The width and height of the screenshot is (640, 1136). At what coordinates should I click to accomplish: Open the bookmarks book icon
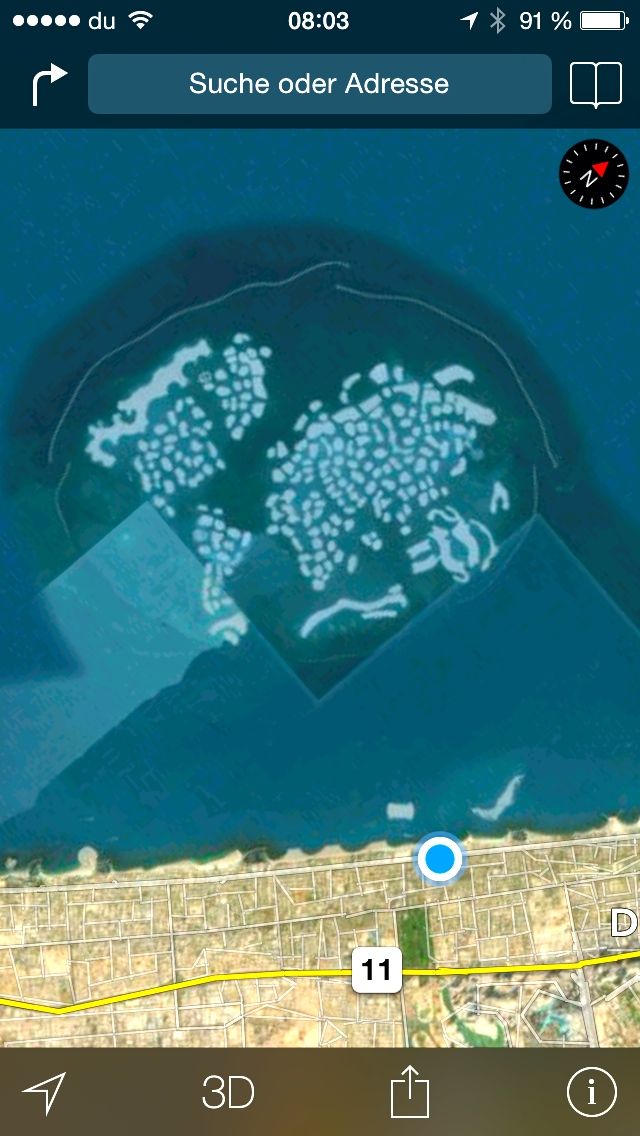coord(596,85)
